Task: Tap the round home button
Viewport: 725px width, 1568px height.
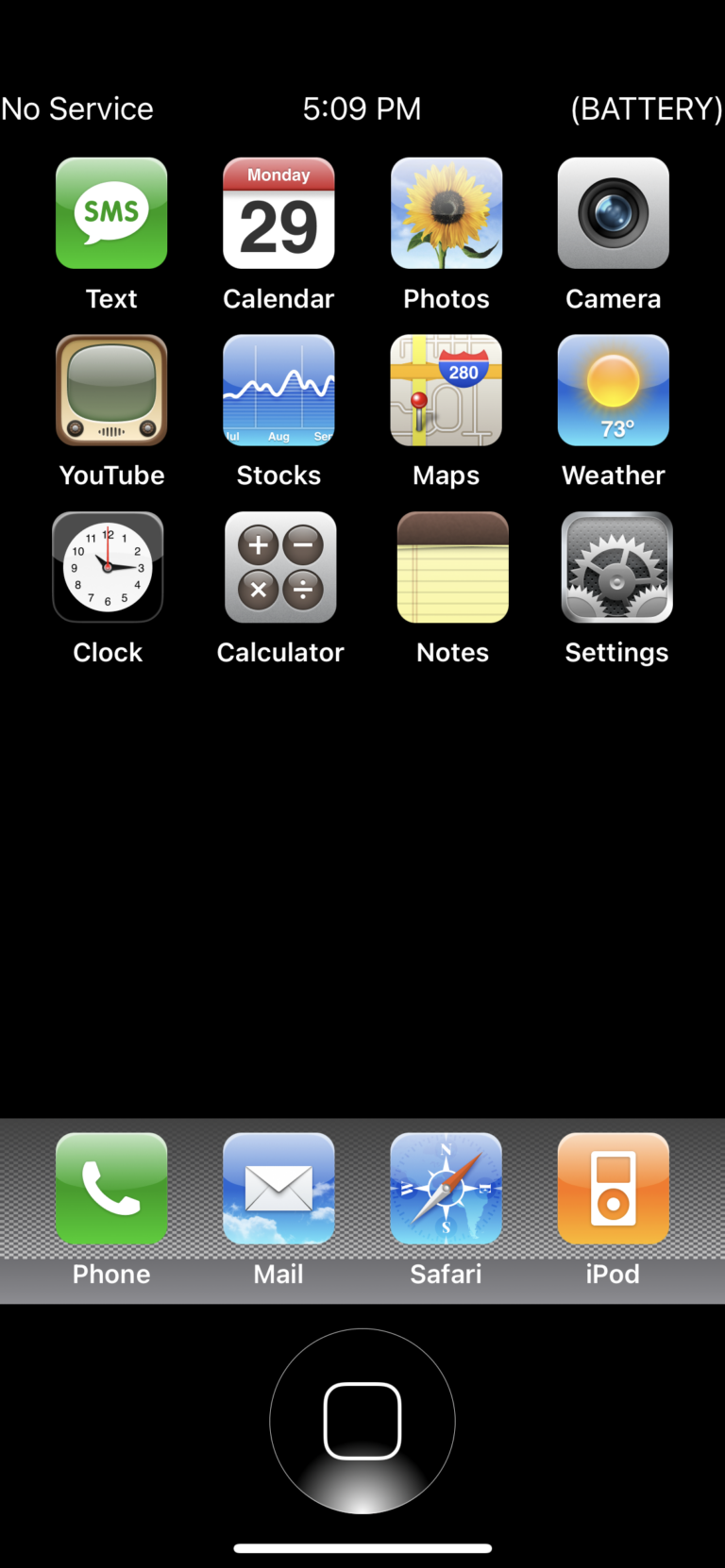Action: click(x=362, y=1421)
